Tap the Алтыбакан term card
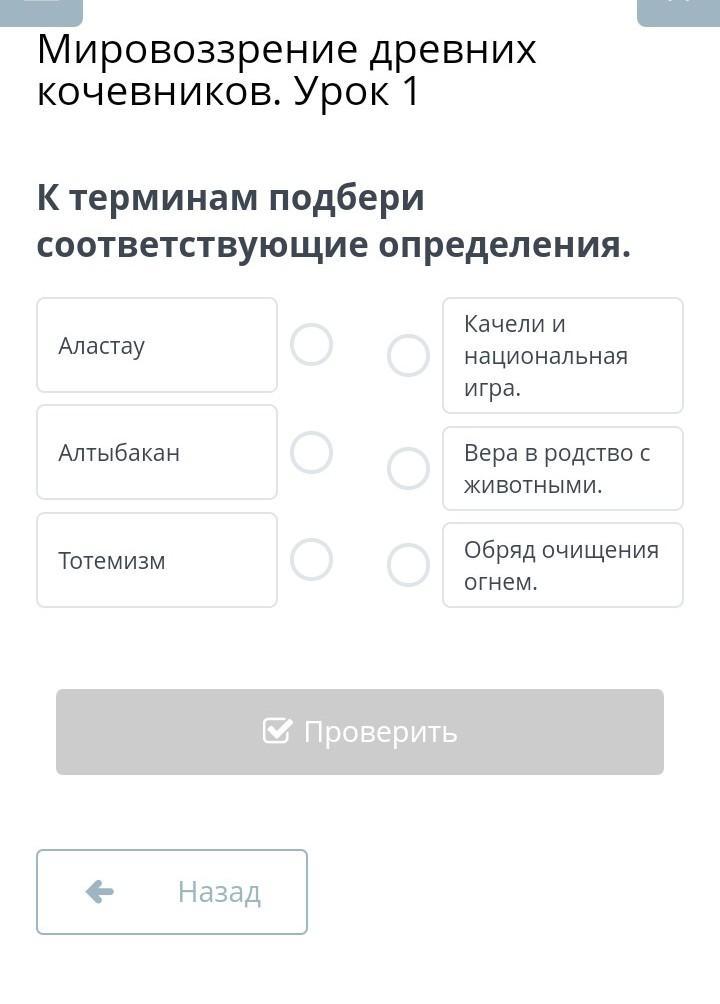Screen dimensions: 720x1004 click(157, 452)
